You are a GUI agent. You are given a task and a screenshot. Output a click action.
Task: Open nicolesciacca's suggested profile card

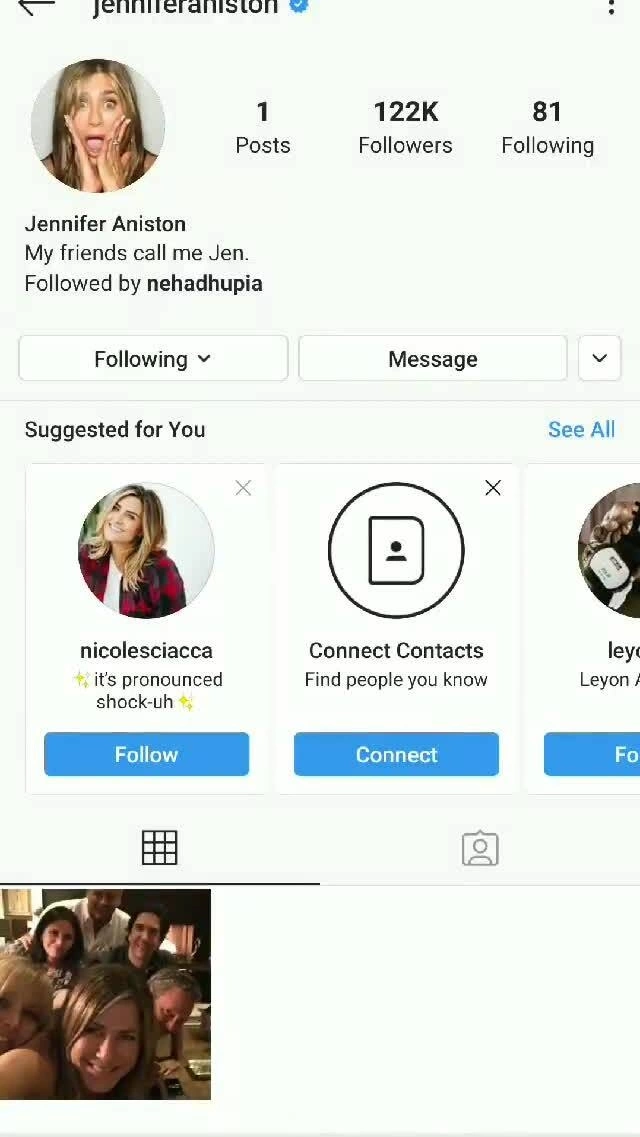point(146,551)
